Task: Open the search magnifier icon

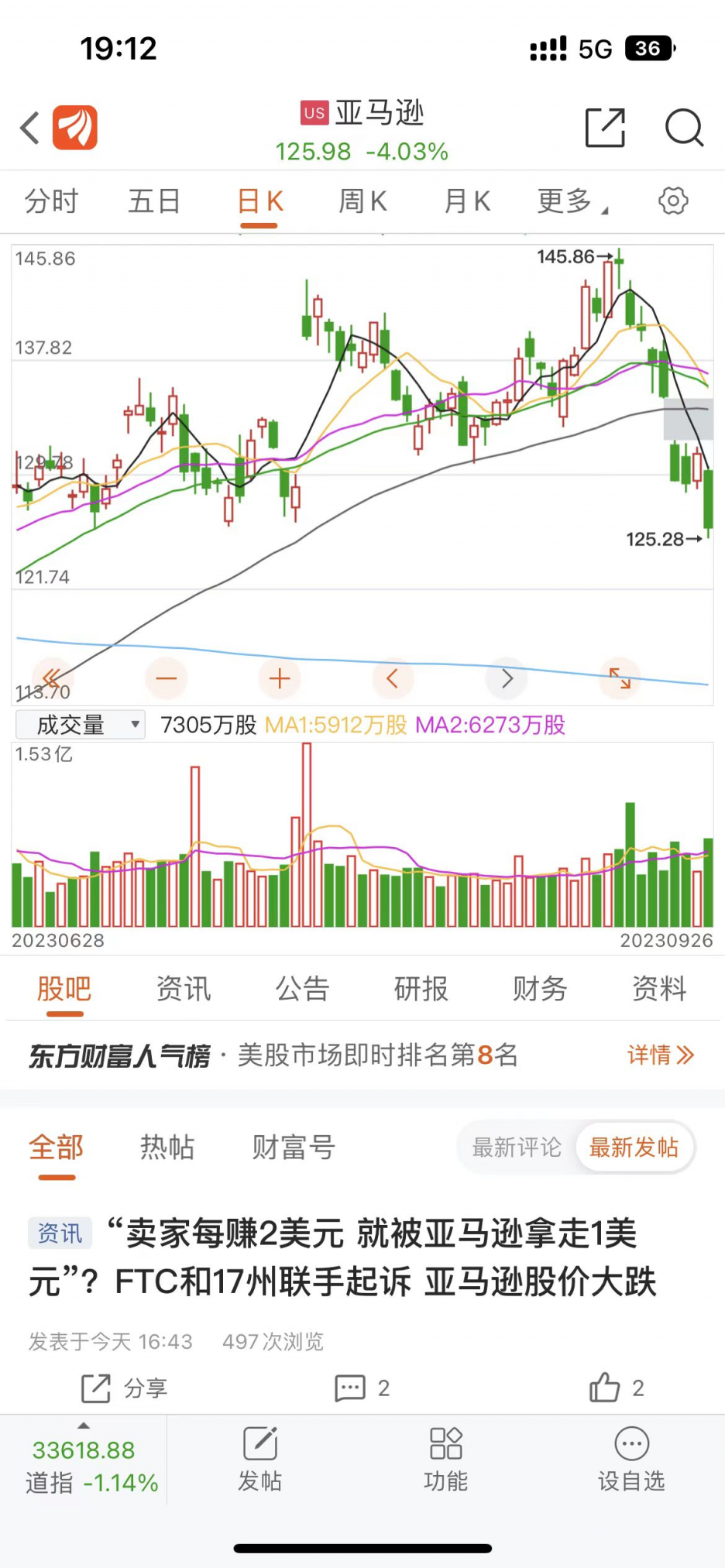Action: [685, 127]
